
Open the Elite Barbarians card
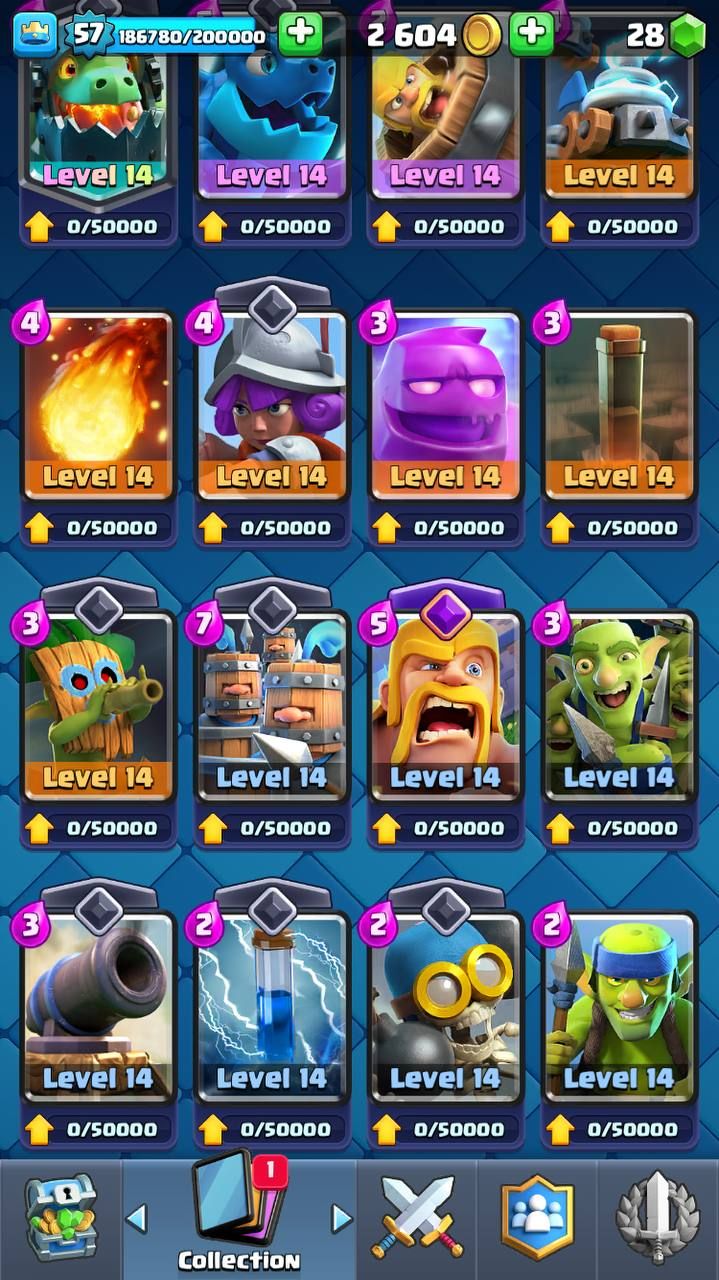coord(445,705)
